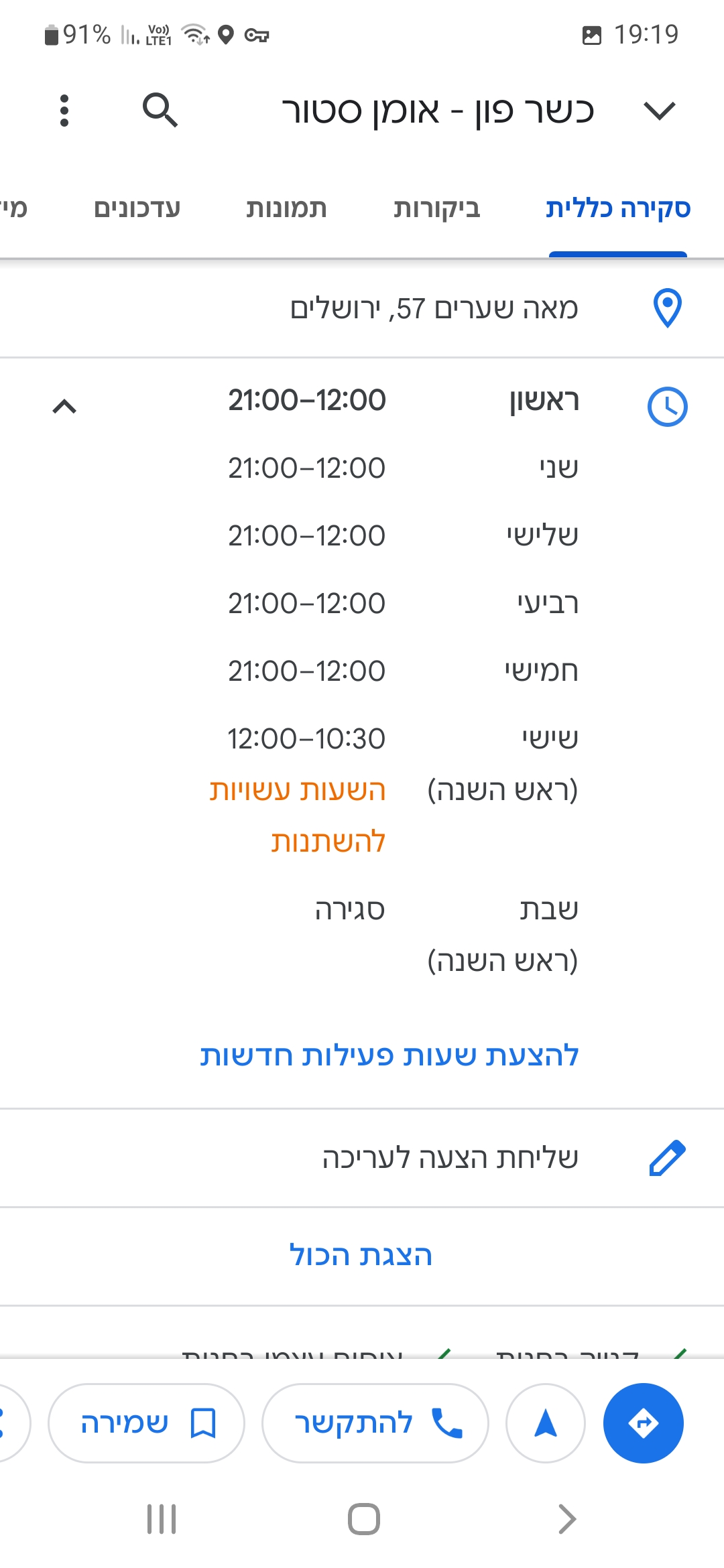This screenshot has height=1568, width=724.
Task: Switch to the ביקורות tab
Action: coord(436,208)
